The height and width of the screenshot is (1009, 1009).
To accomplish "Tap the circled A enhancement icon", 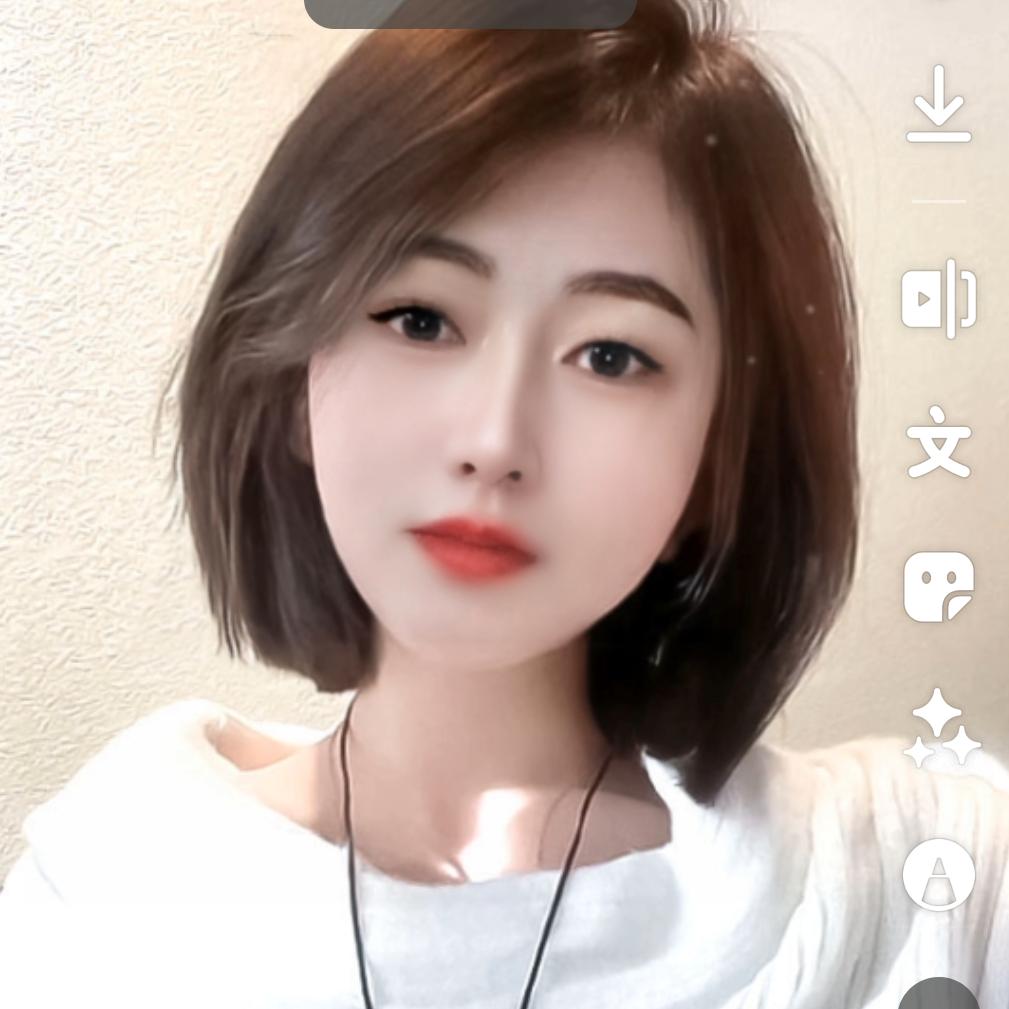I will tap(938, 874).
